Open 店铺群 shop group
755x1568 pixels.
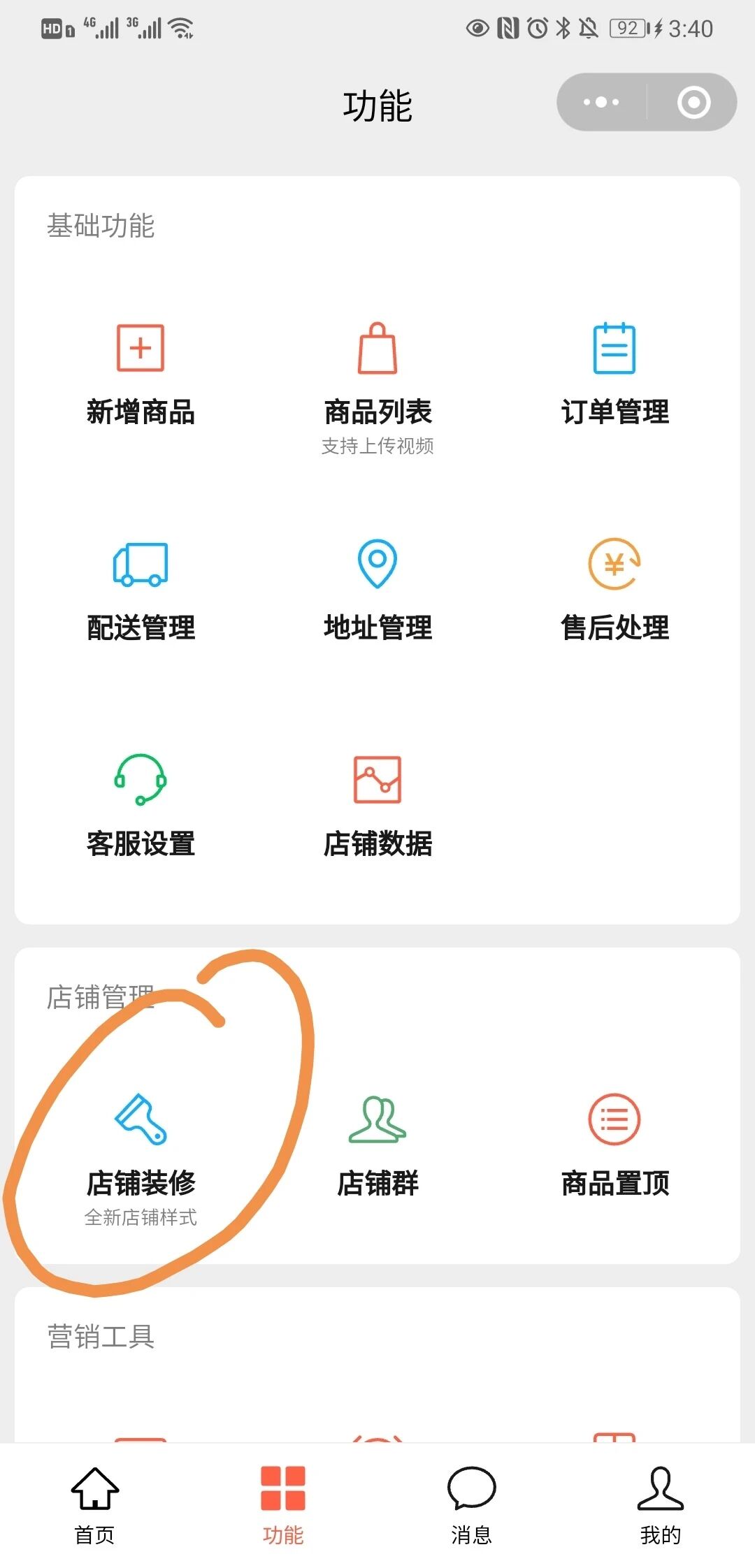[377, 1147]
